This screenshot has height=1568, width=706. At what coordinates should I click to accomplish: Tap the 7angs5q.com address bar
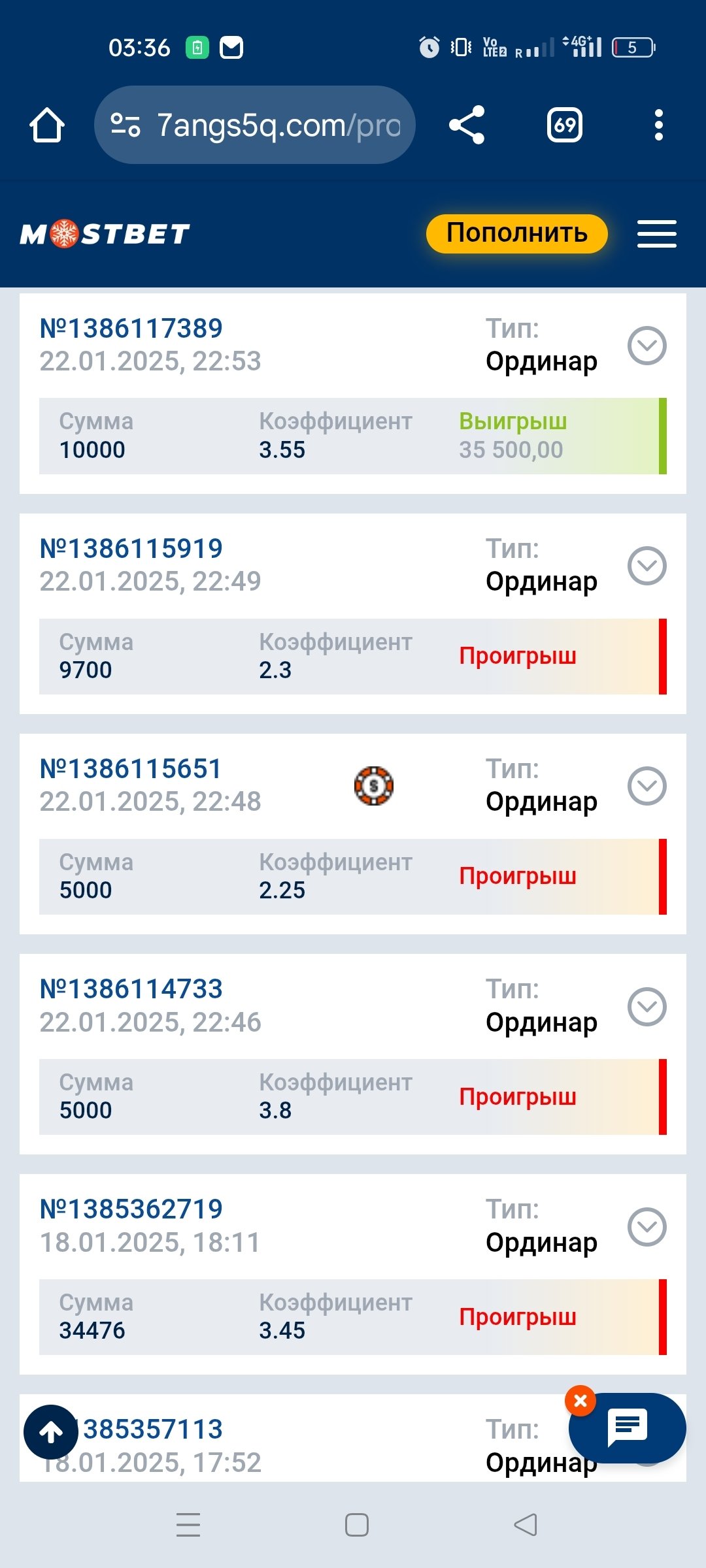255,125
